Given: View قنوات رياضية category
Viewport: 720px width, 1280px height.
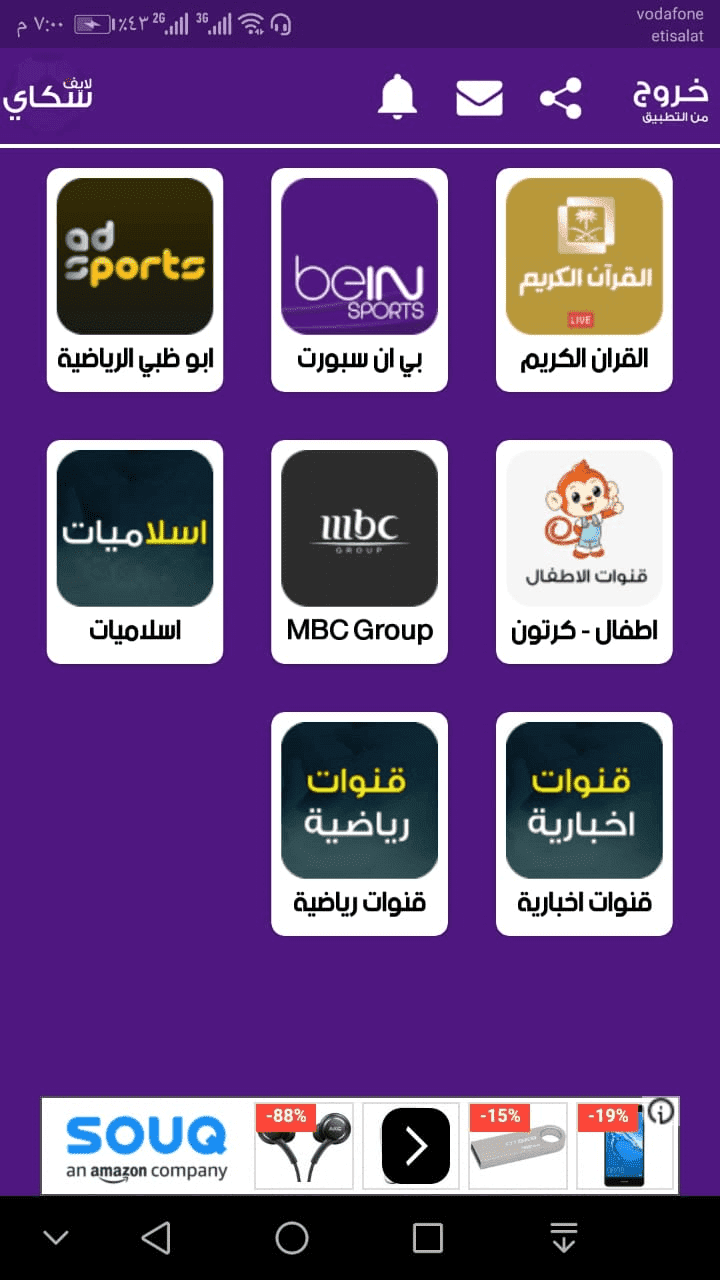Looking at the screenshot, I should tap(359, 823).
